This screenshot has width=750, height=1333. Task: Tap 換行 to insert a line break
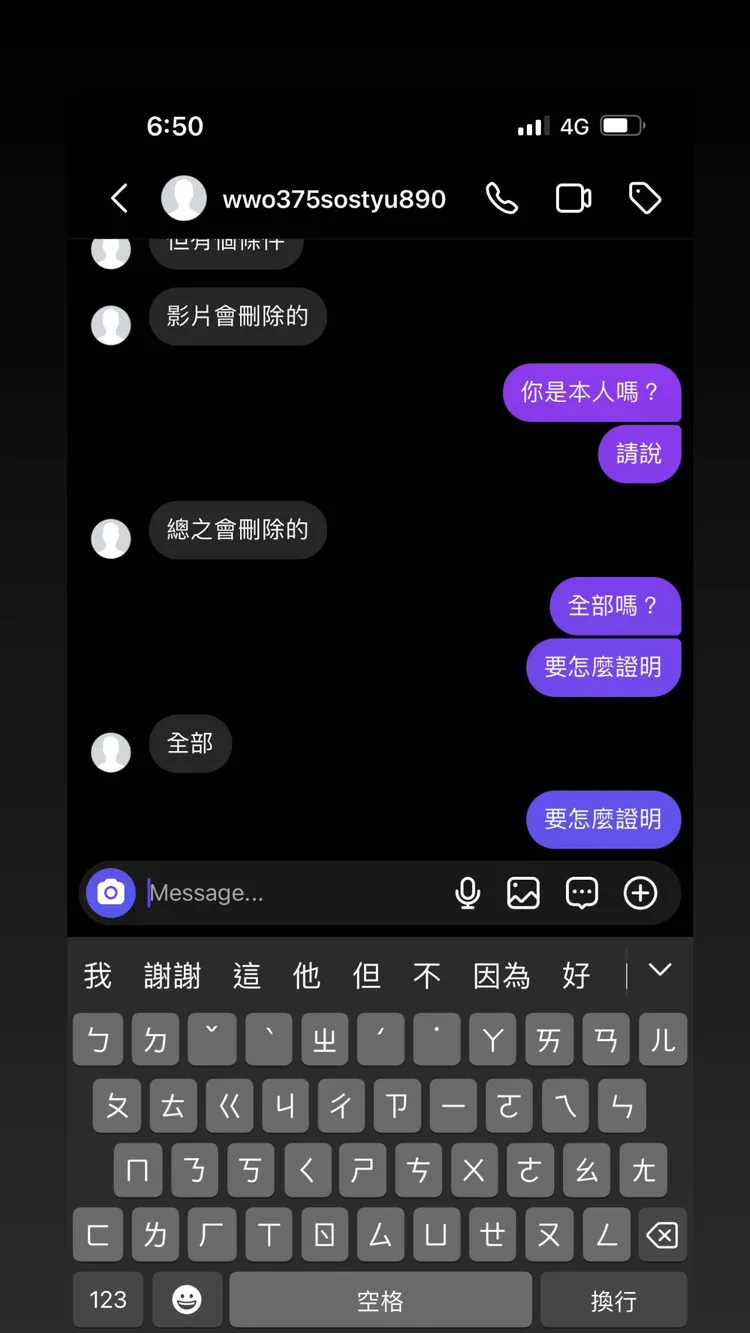point(614,1299)
